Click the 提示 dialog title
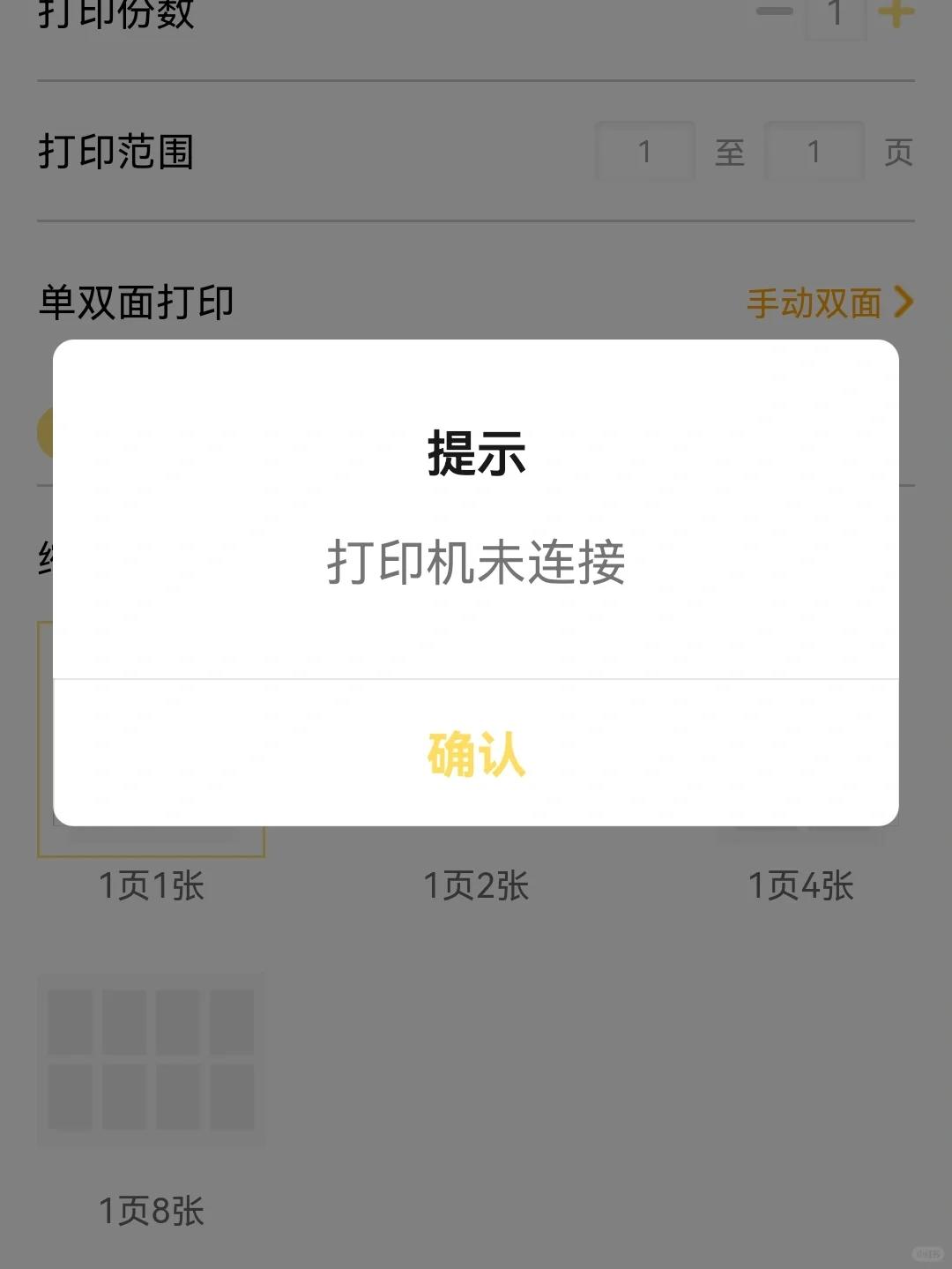 476,456
